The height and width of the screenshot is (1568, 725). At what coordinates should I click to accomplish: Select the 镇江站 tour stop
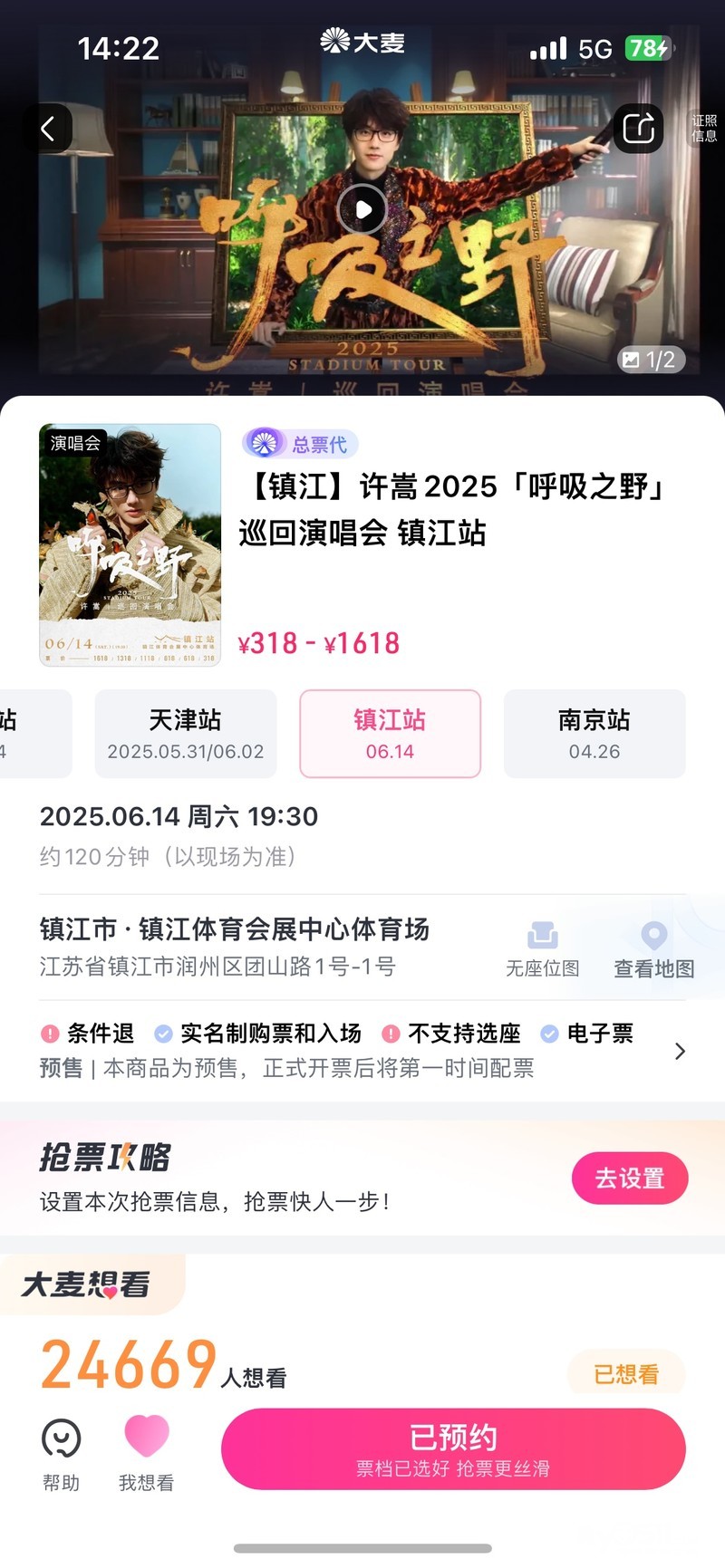[x=390, y=734]
